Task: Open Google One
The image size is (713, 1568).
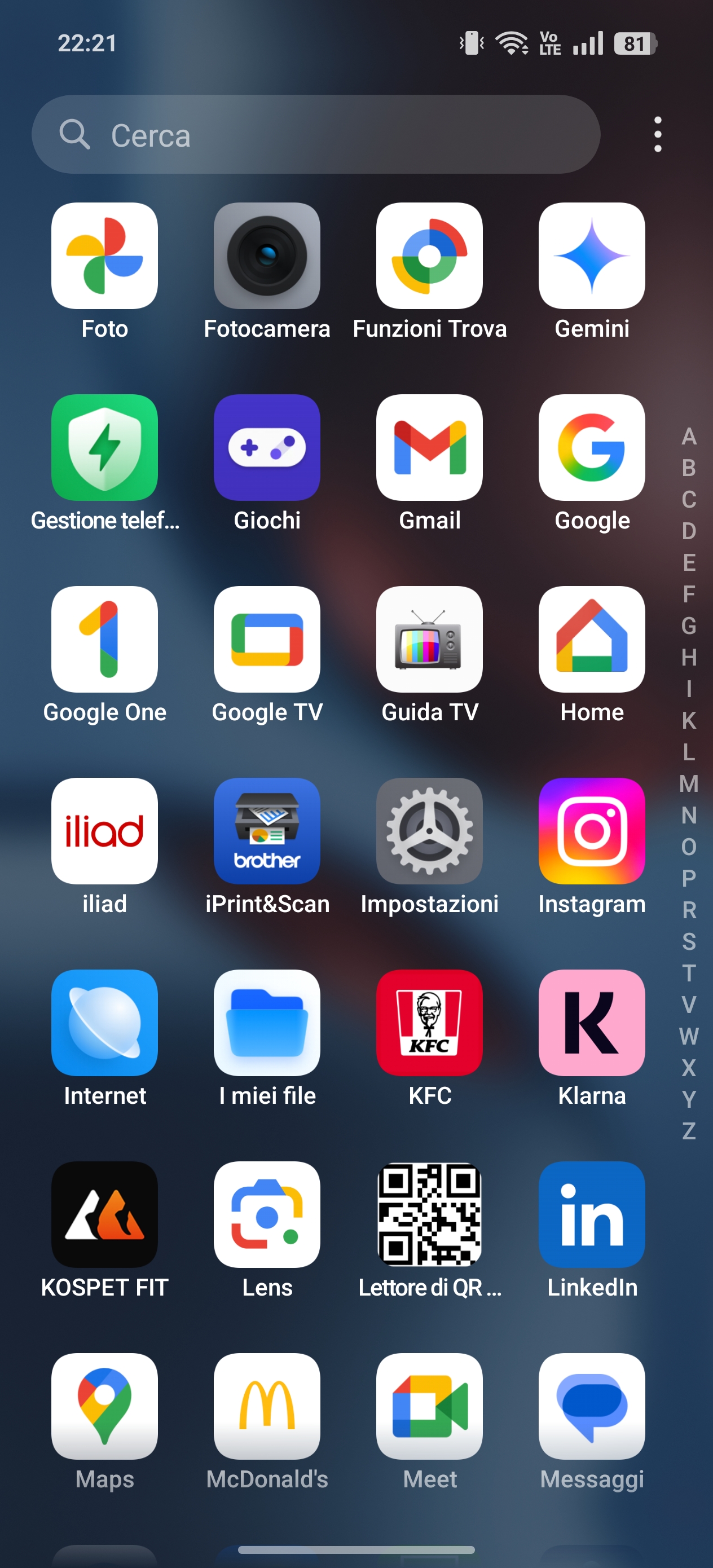Action: (x=105, y=640)
